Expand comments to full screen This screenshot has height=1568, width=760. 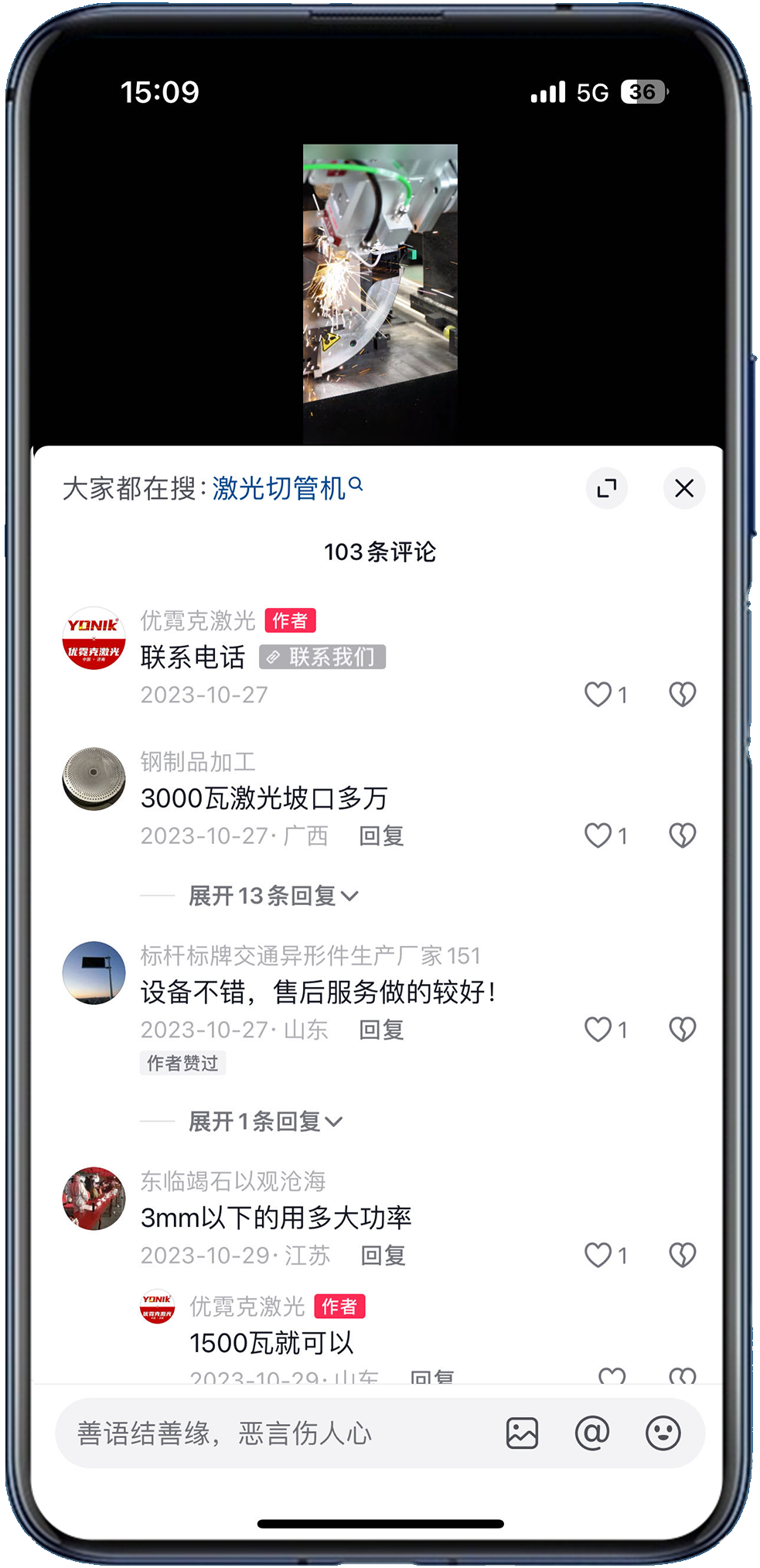607,488
